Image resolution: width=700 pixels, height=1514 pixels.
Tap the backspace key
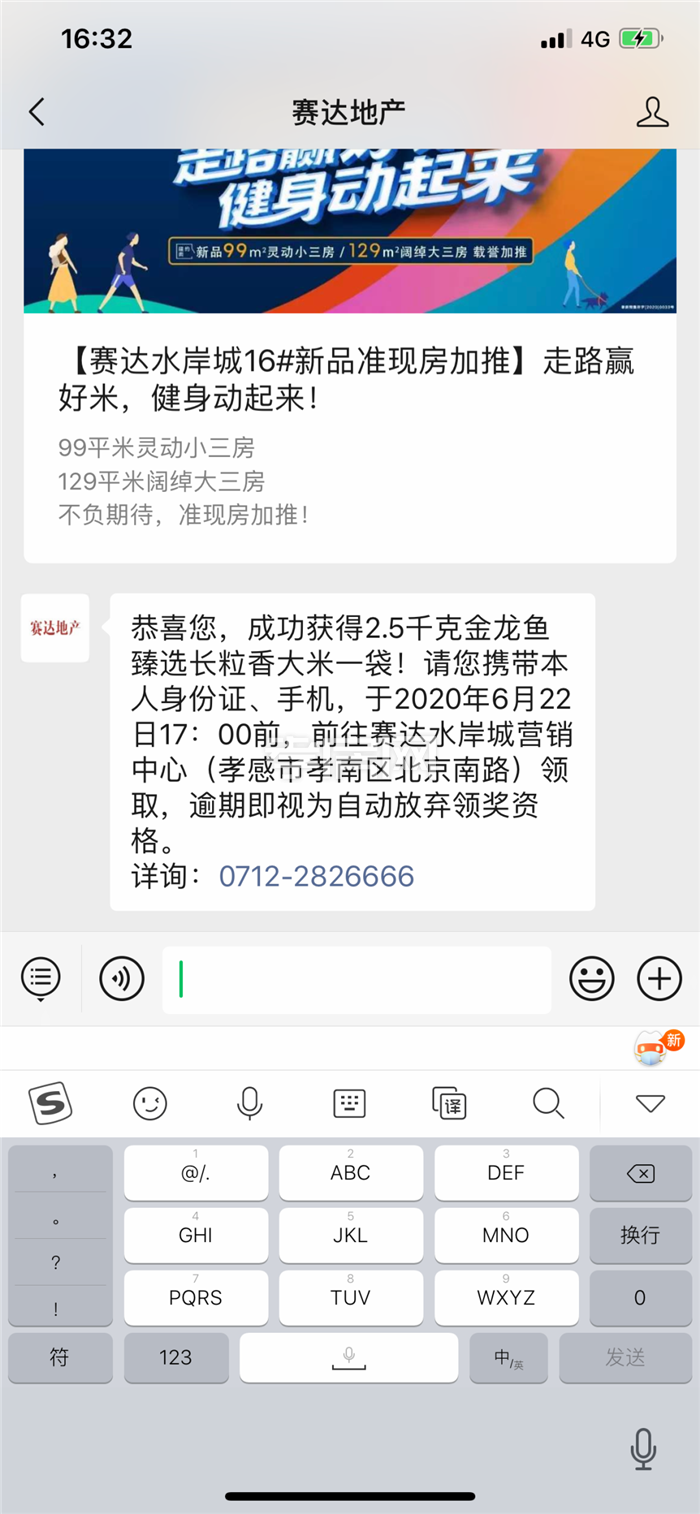point(640,1173)
